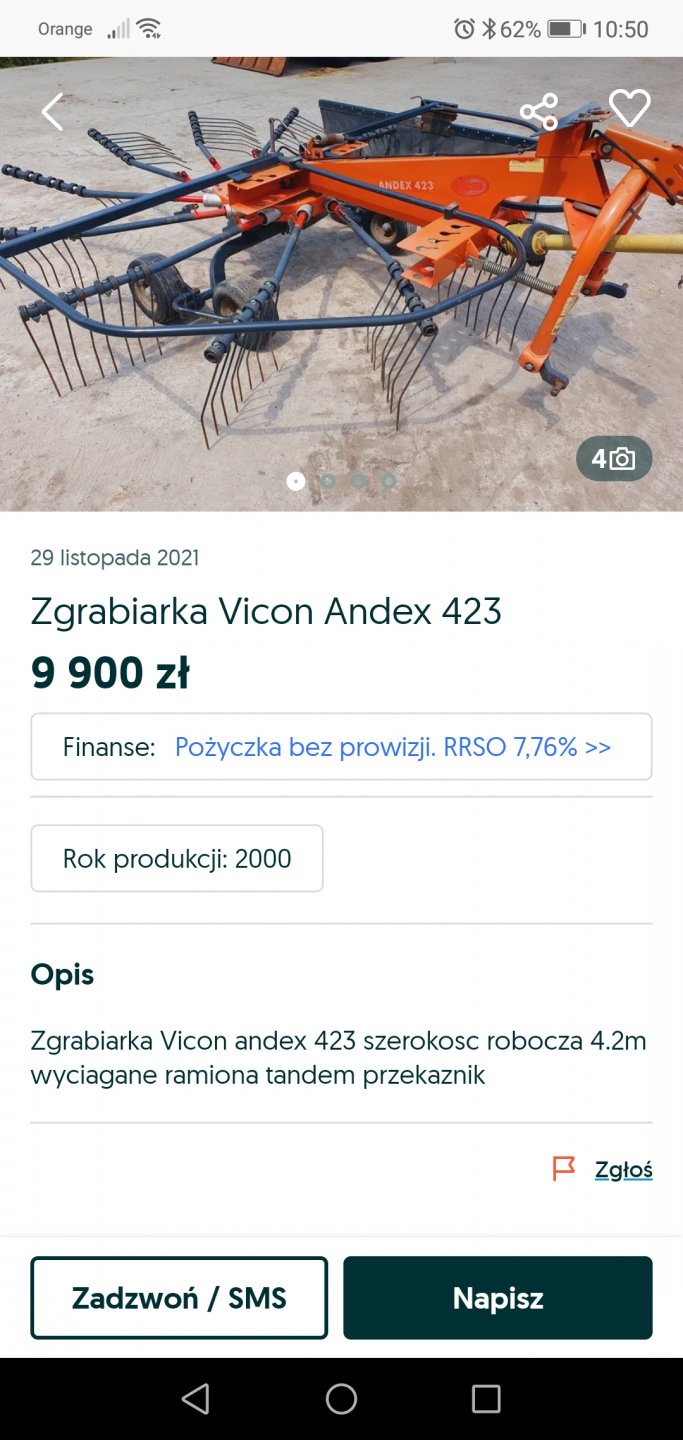
Task: Report the ad with Zgłoś
Action: (x=622, y=1169)
